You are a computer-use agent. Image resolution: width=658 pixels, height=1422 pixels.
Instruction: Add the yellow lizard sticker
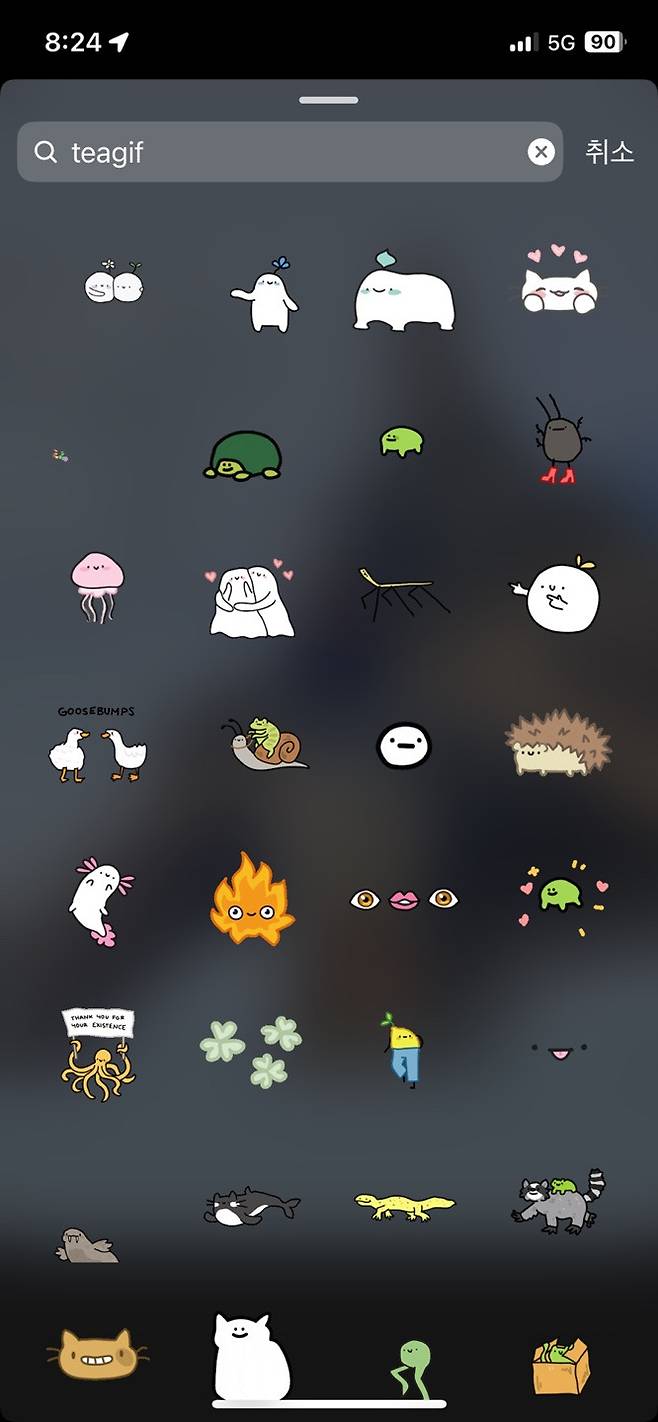coord(404,1204)
